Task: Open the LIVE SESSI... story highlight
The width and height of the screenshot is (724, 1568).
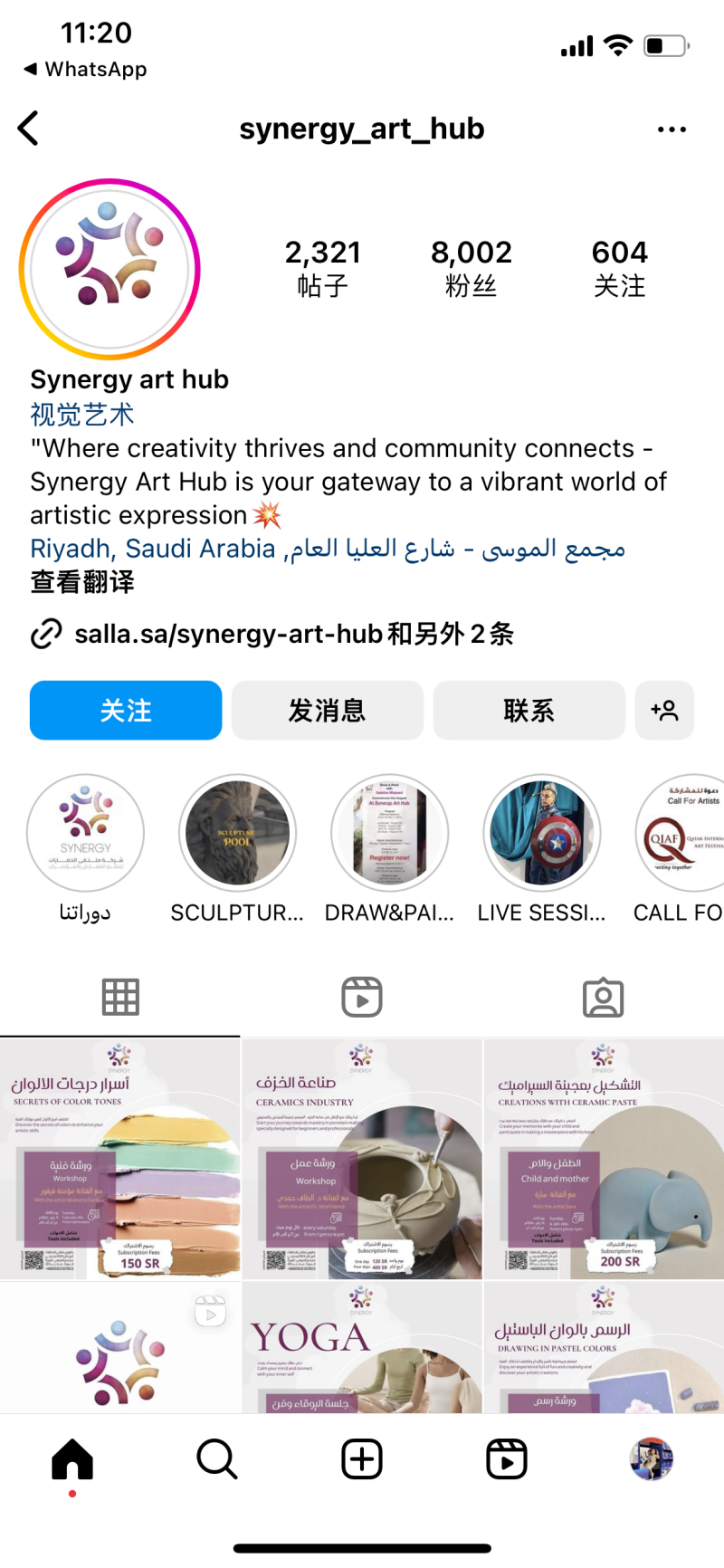Action: [541, 833]
